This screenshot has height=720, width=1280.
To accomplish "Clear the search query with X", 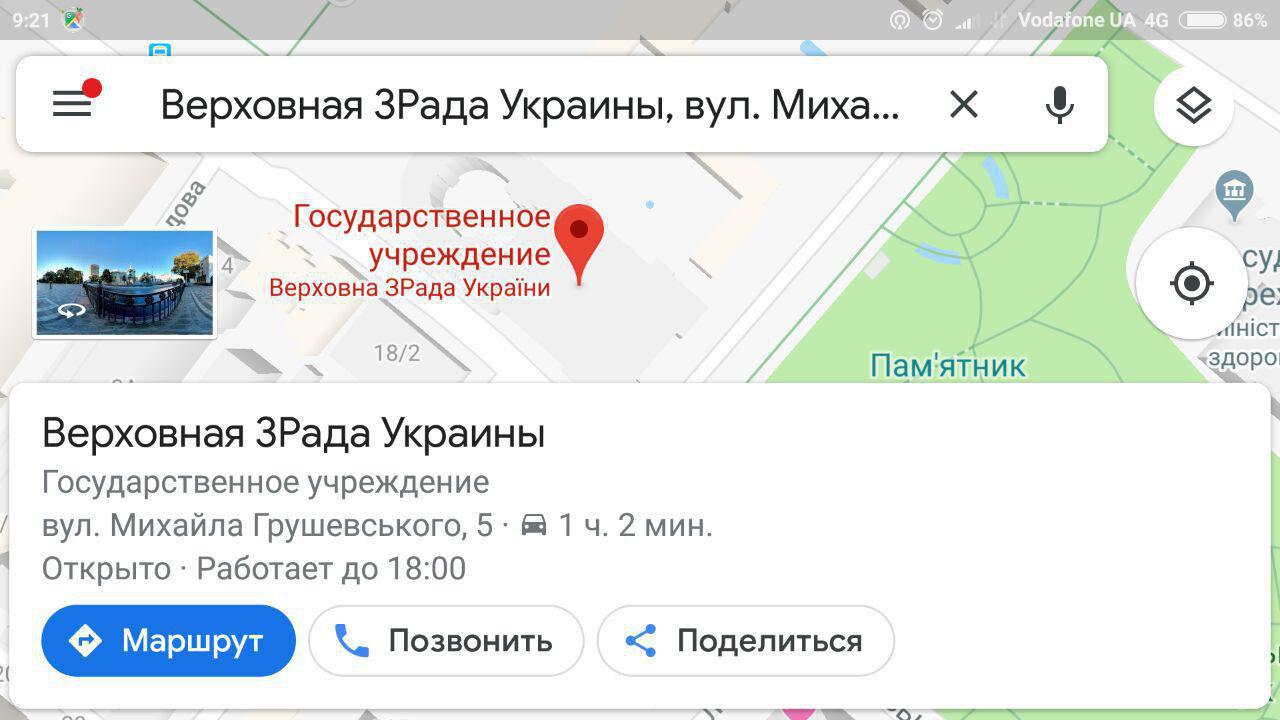I will coord(963,104).
